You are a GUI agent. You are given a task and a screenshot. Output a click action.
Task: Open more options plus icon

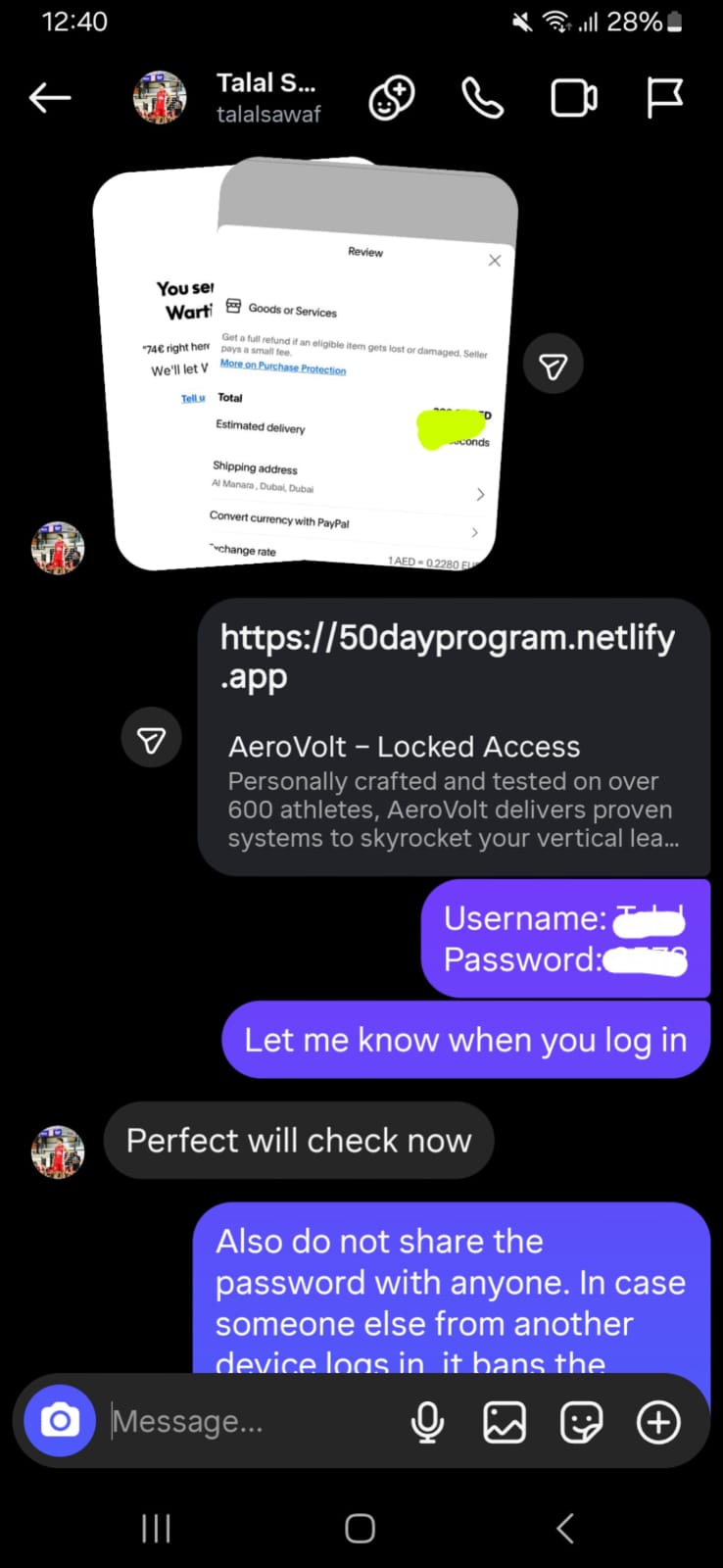(x=658, y=1422)
